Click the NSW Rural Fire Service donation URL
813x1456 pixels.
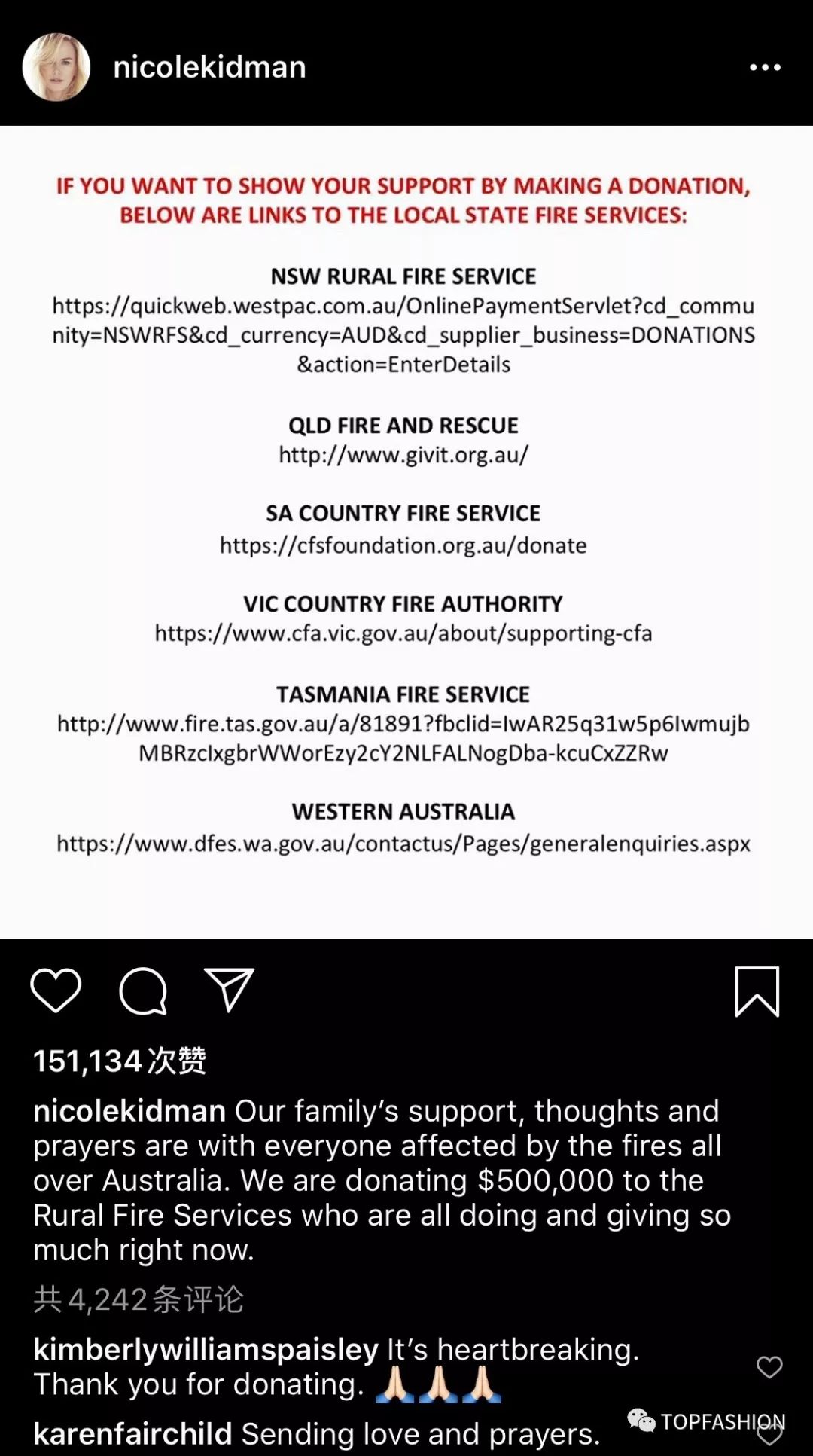(x=403, y=335)
